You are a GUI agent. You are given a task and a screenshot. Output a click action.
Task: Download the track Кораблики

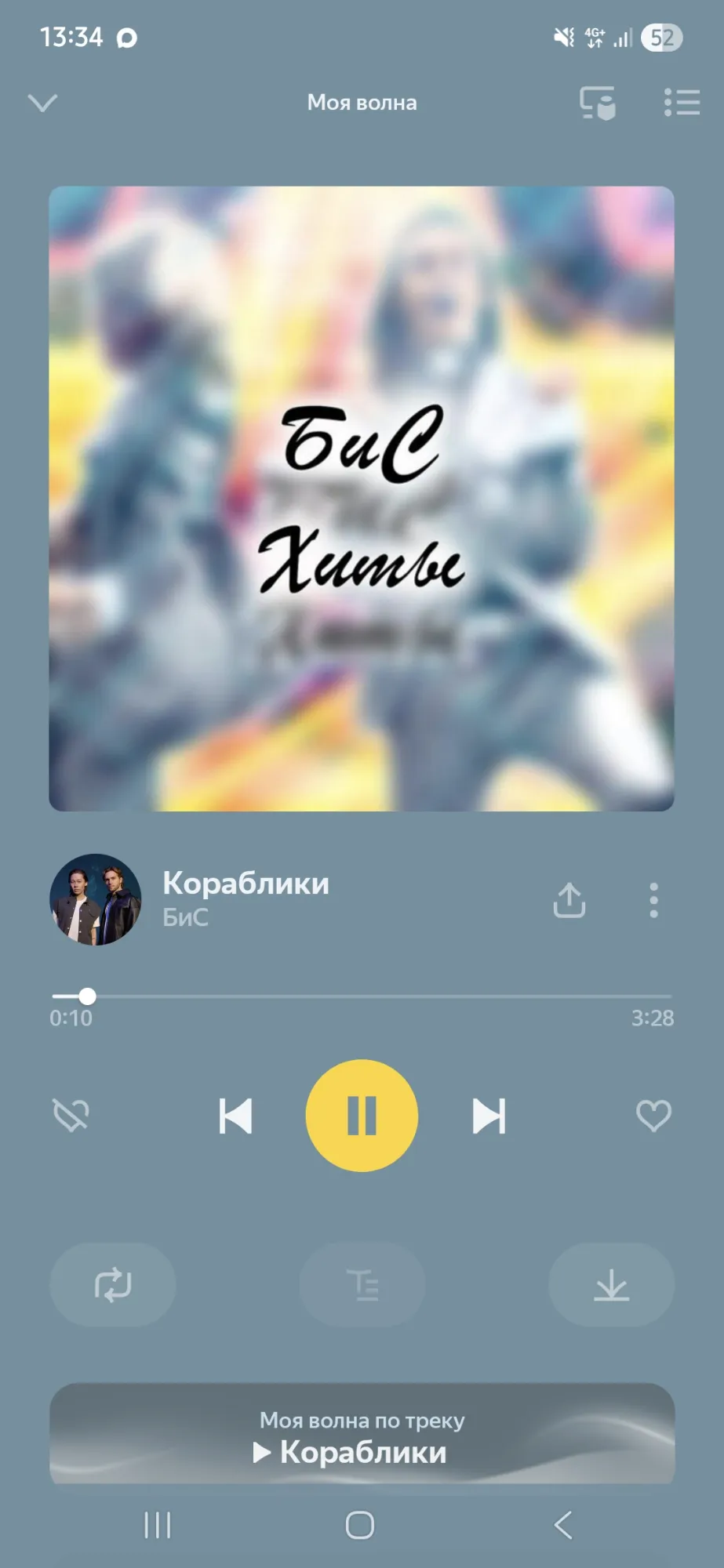tap(611, 1285)
